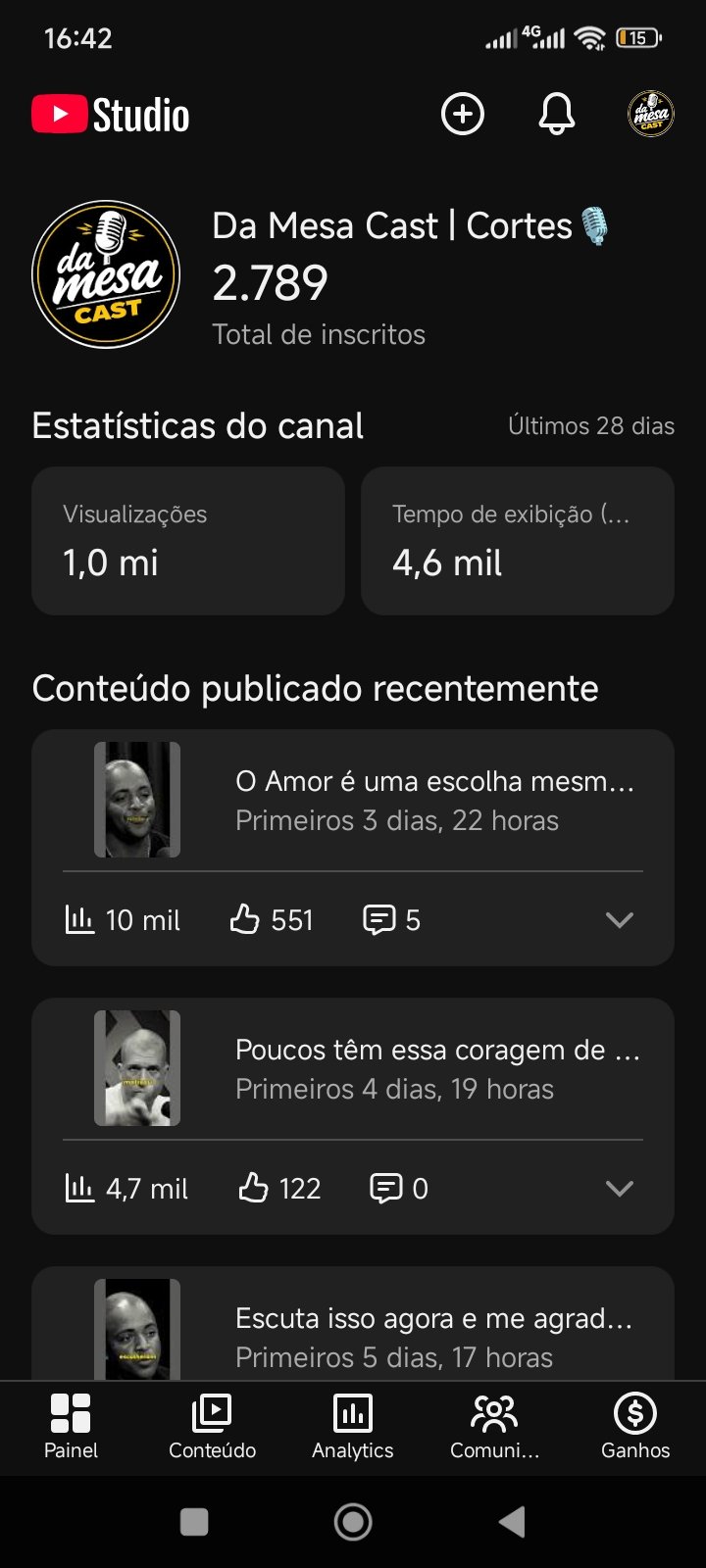
Task: Tap the create plus icon
Action: (x=463, y=115)
